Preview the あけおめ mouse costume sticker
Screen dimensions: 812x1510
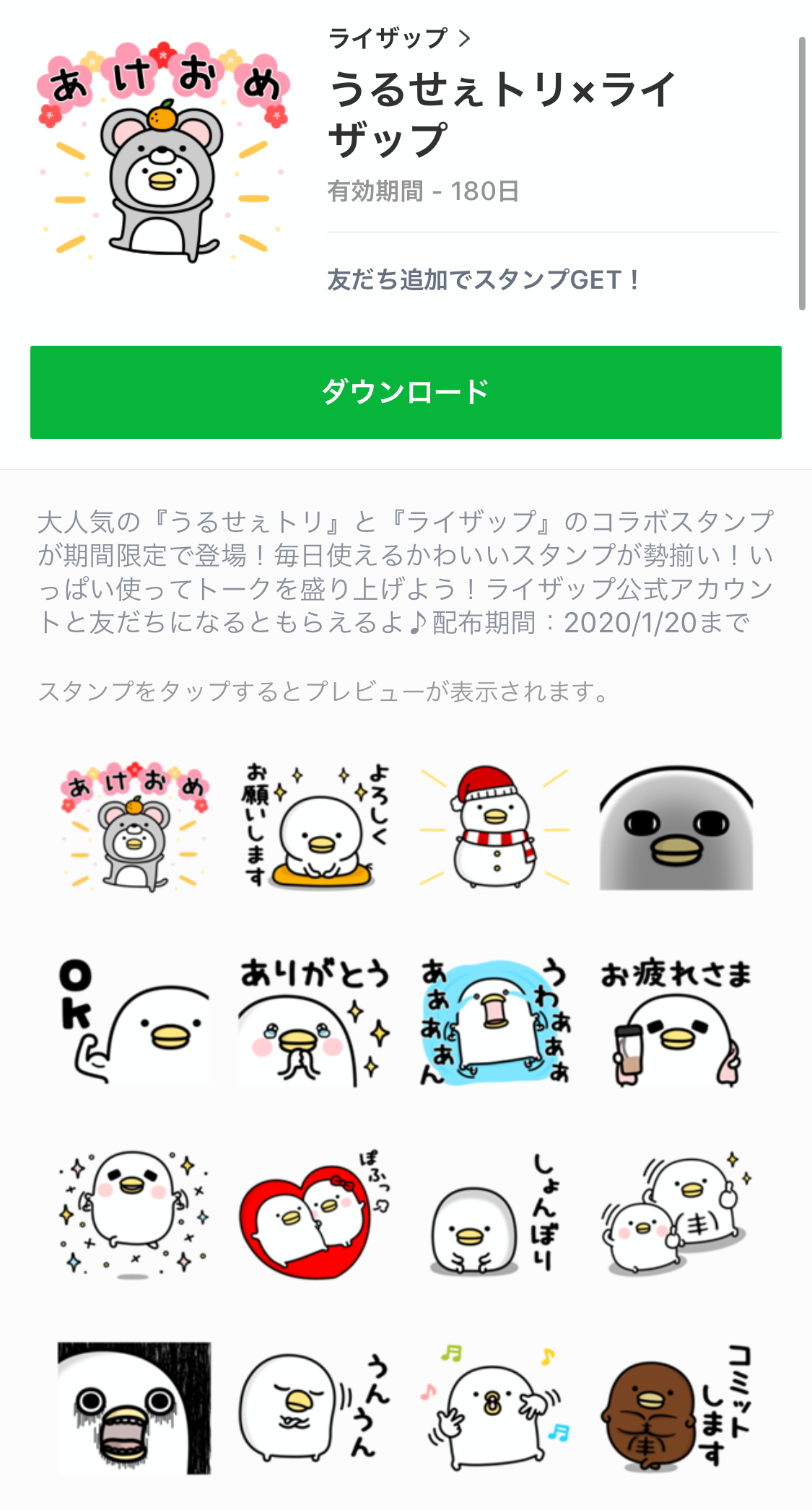pos(134,827)
